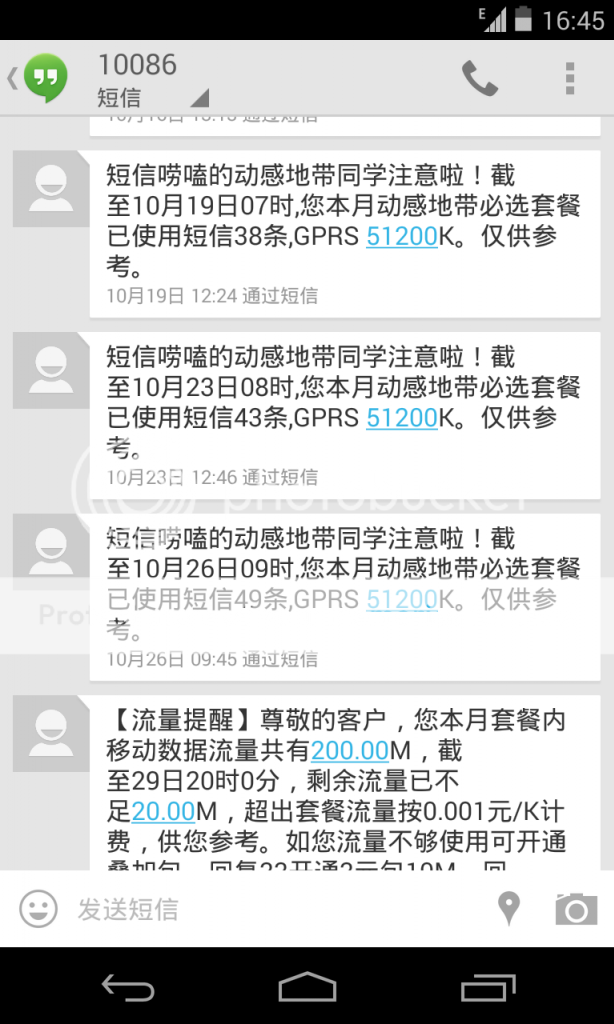Open the emoji picker
614x1024 pixels.
[39, 908]
